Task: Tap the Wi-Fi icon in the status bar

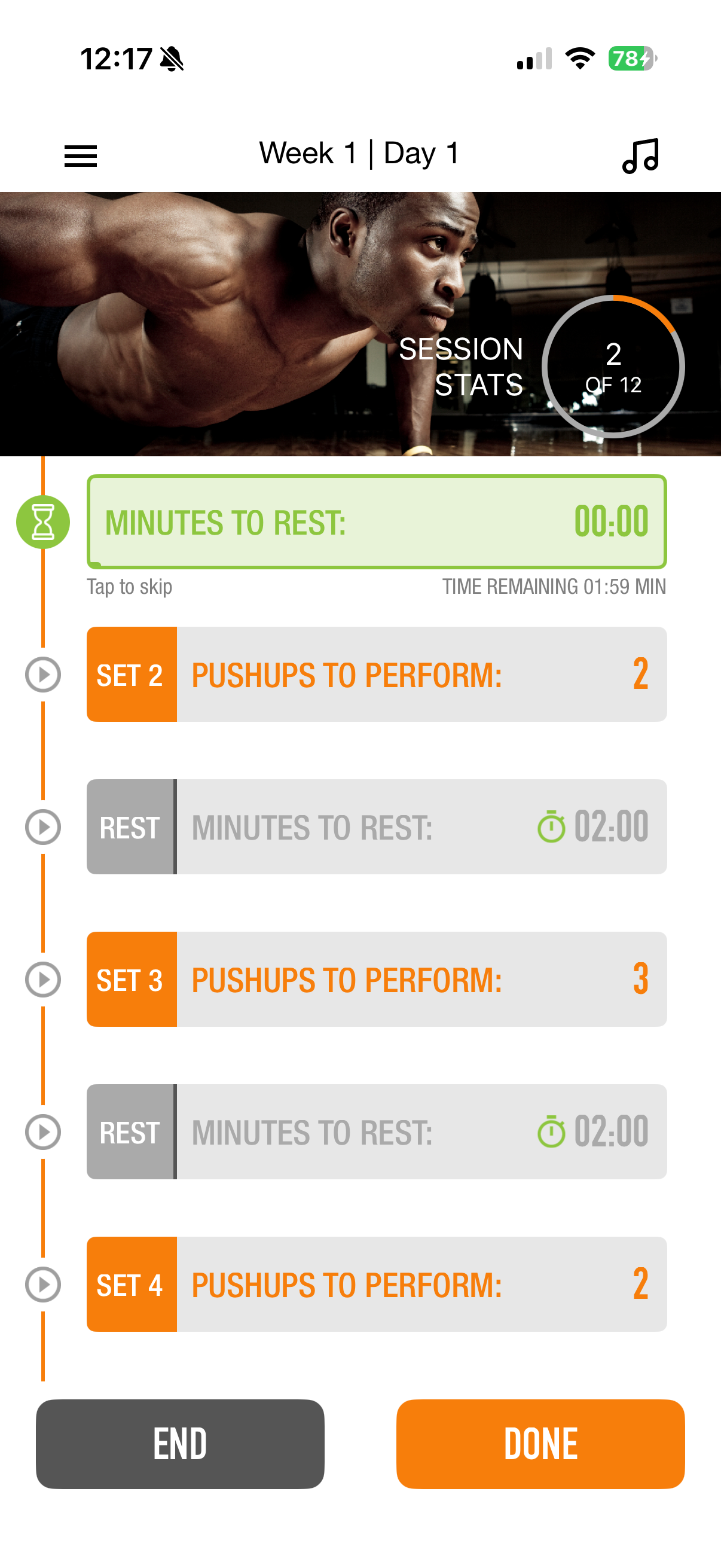Action: [579, 58]
